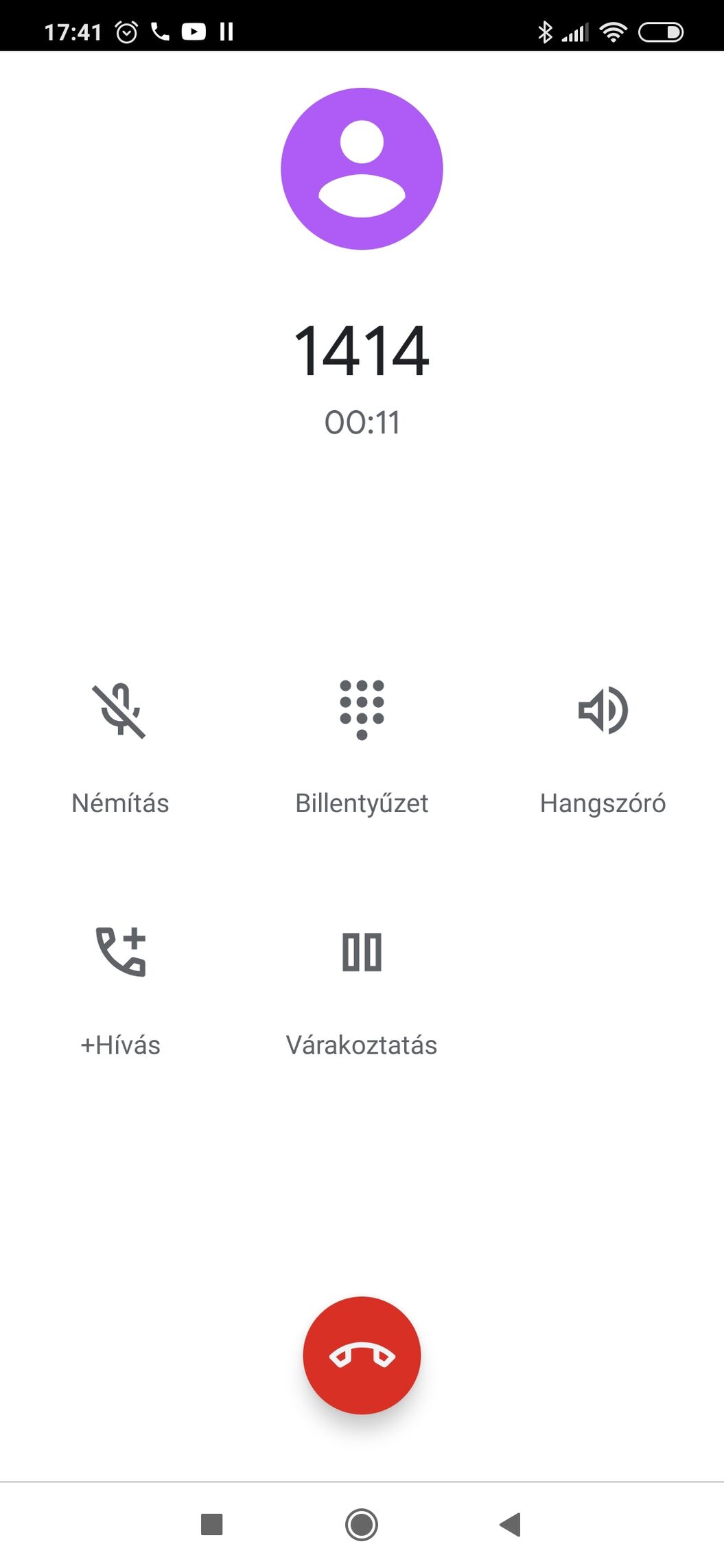Go to the home screen
This screenshot has width=724, height=1568.
tap(362, 1524)
